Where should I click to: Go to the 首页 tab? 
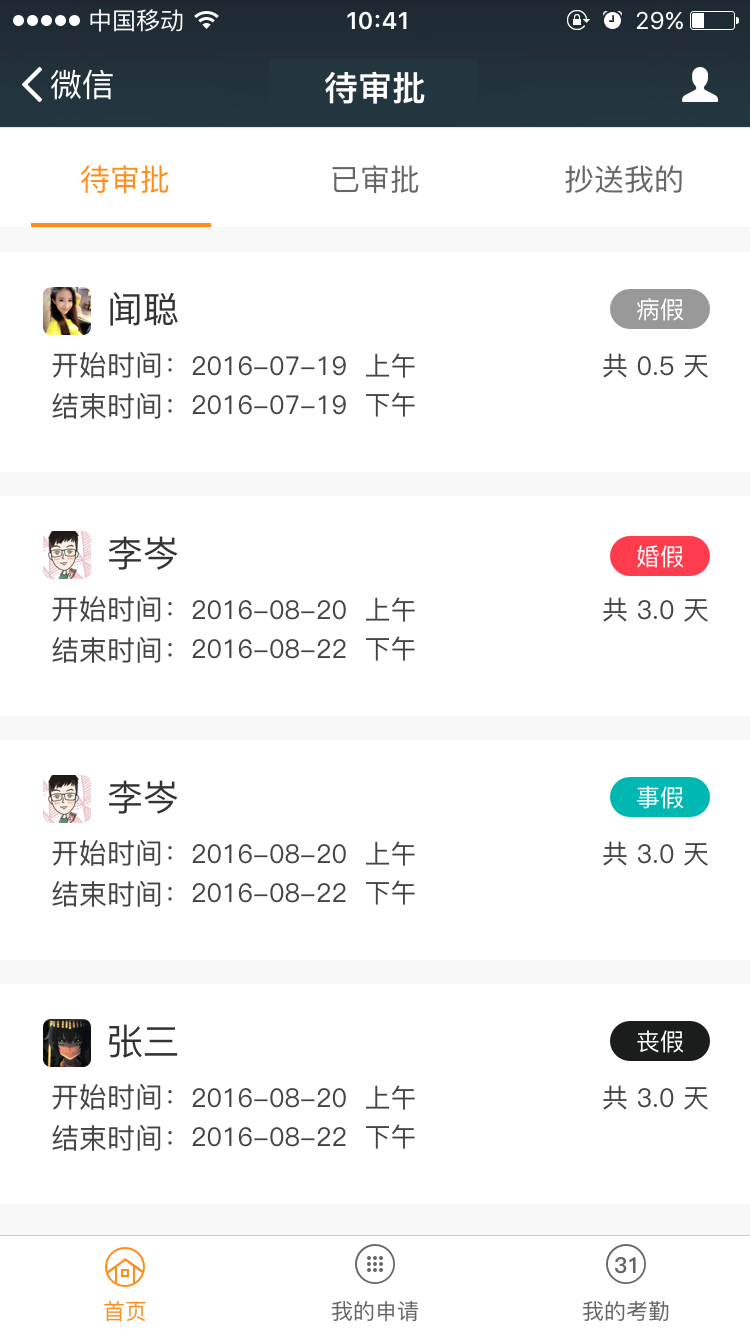click(x=125, y=1284)
